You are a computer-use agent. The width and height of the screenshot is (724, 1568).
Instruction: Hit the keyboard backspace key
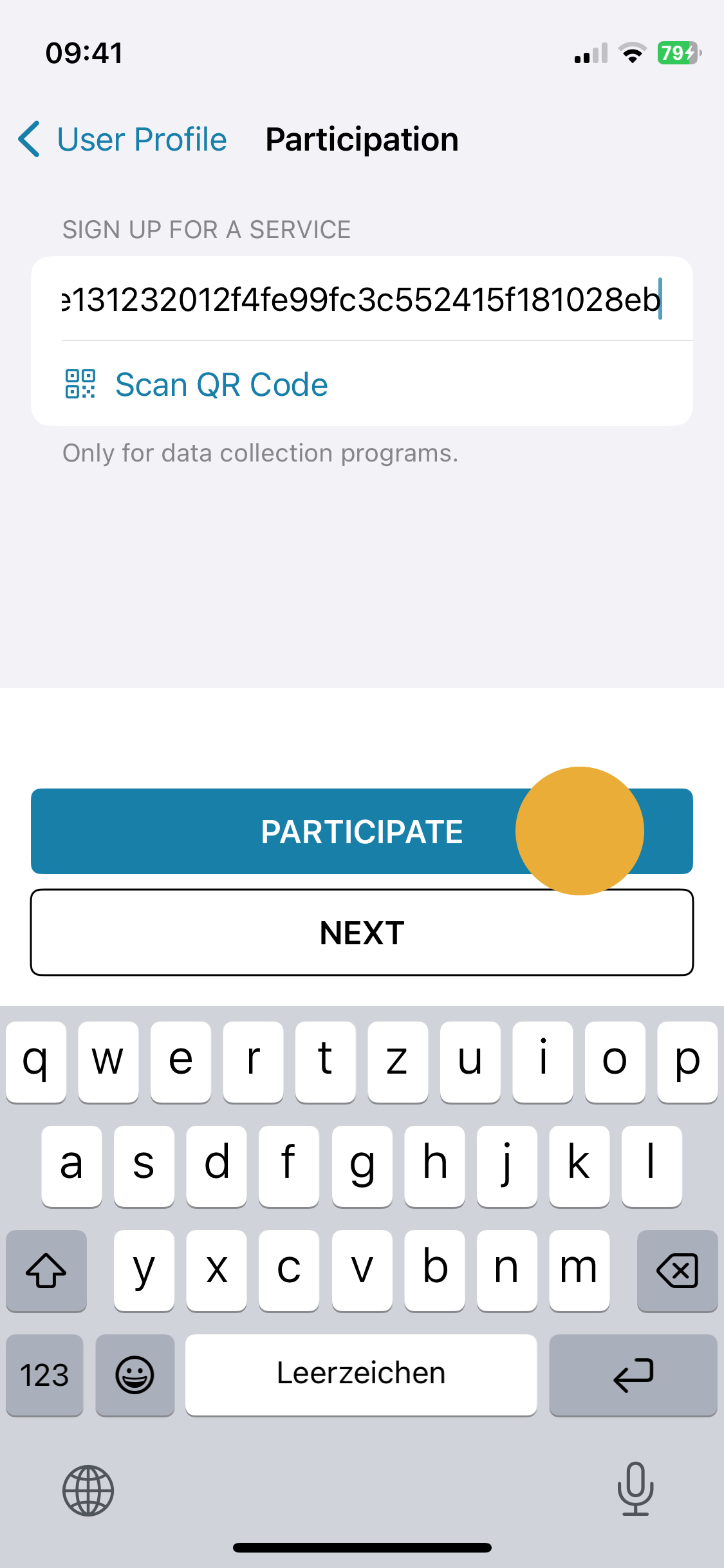click(677, 1271)
